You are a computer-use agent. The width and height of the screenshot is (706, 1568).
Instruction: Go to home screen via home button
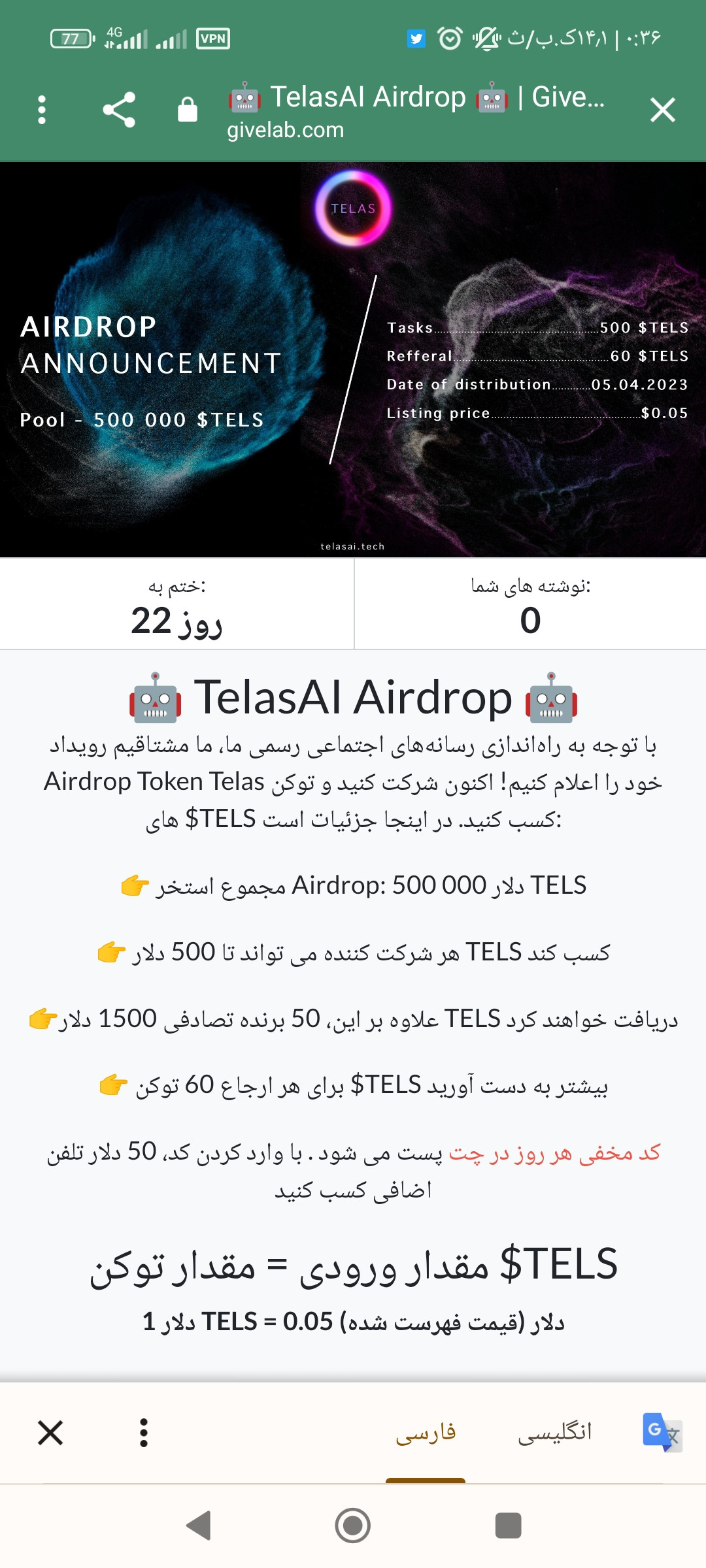coord(353,1526)
